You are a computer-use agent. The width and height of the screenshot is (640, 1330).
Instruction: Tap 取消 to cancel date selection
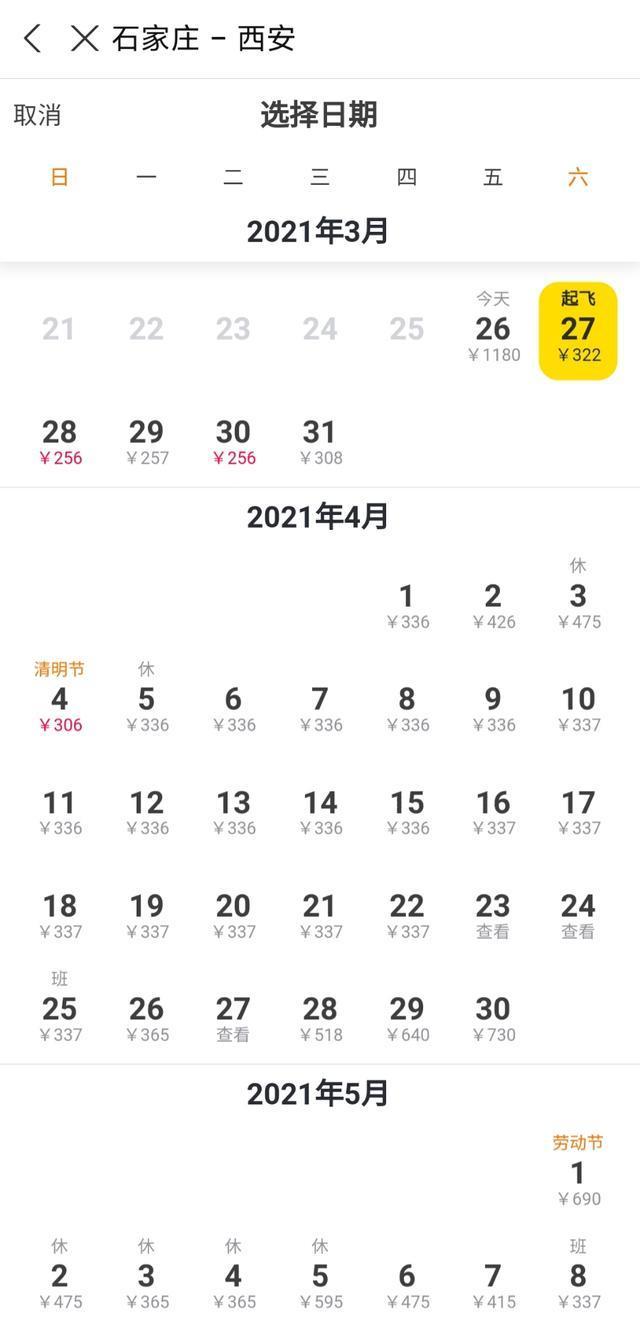[38, 115]
